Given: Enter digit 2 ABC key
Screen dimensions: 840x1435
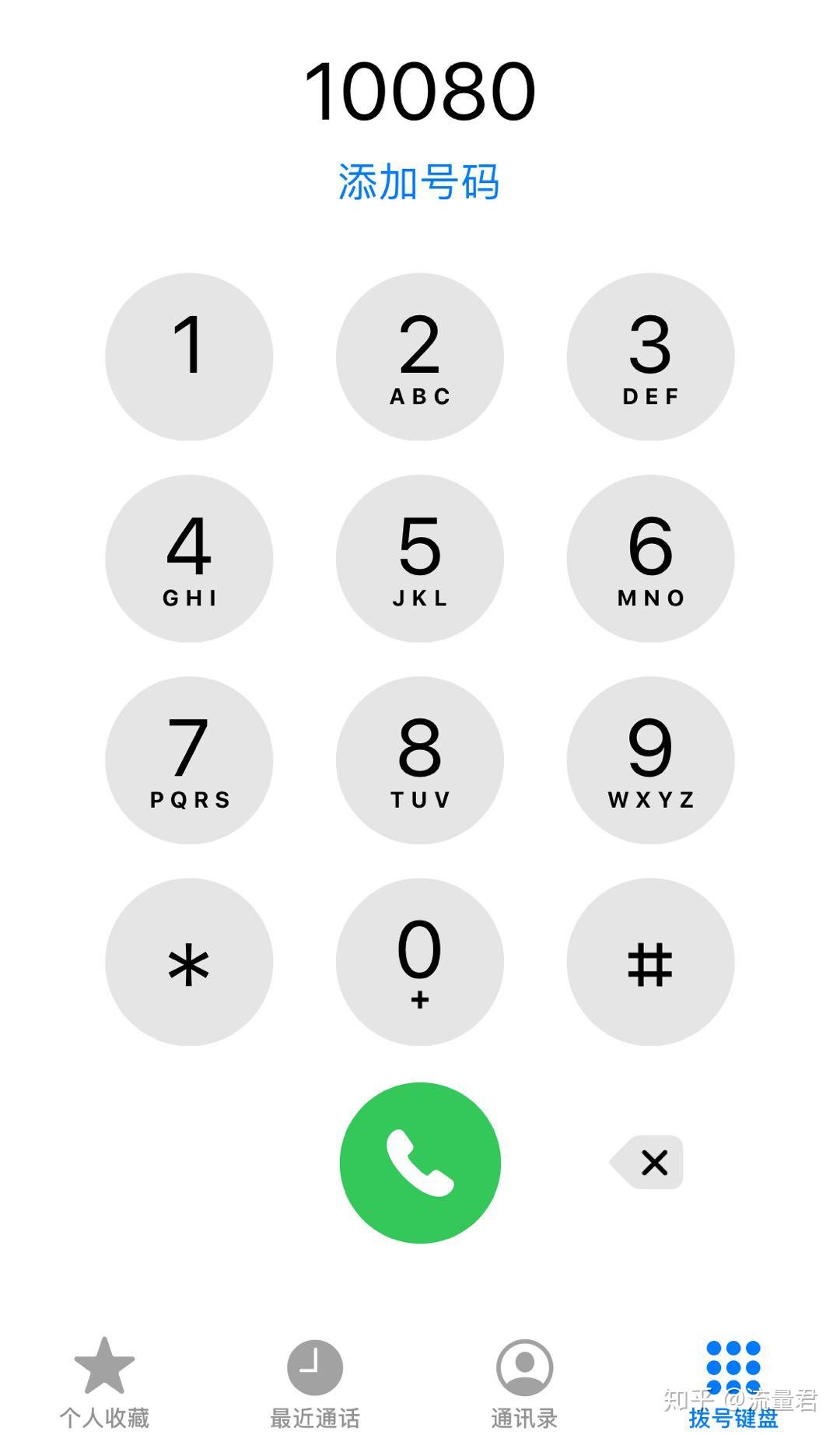Looking at the screenshot, I should tap(420, 356).
